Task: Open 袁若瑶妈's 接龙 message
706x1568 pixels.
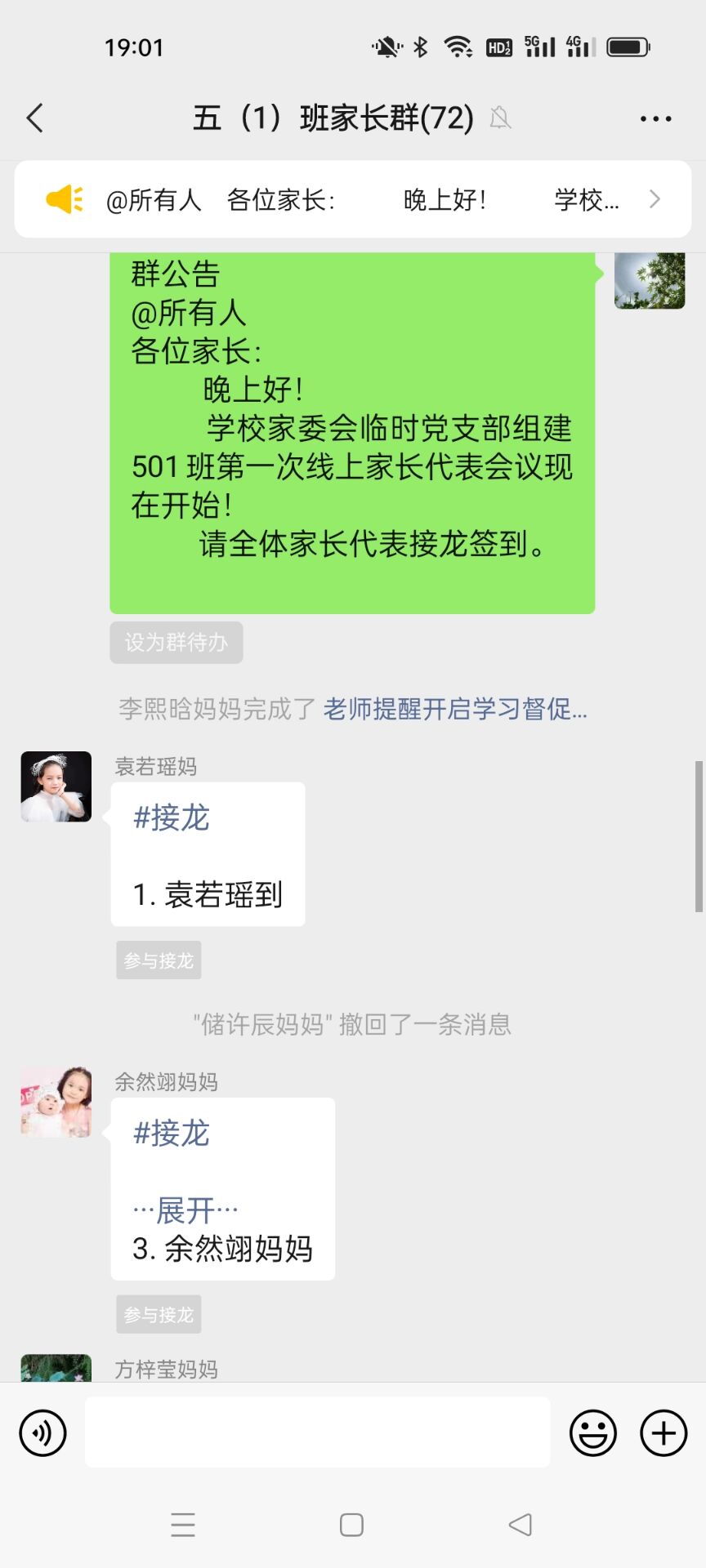Action: click(208, 854)
